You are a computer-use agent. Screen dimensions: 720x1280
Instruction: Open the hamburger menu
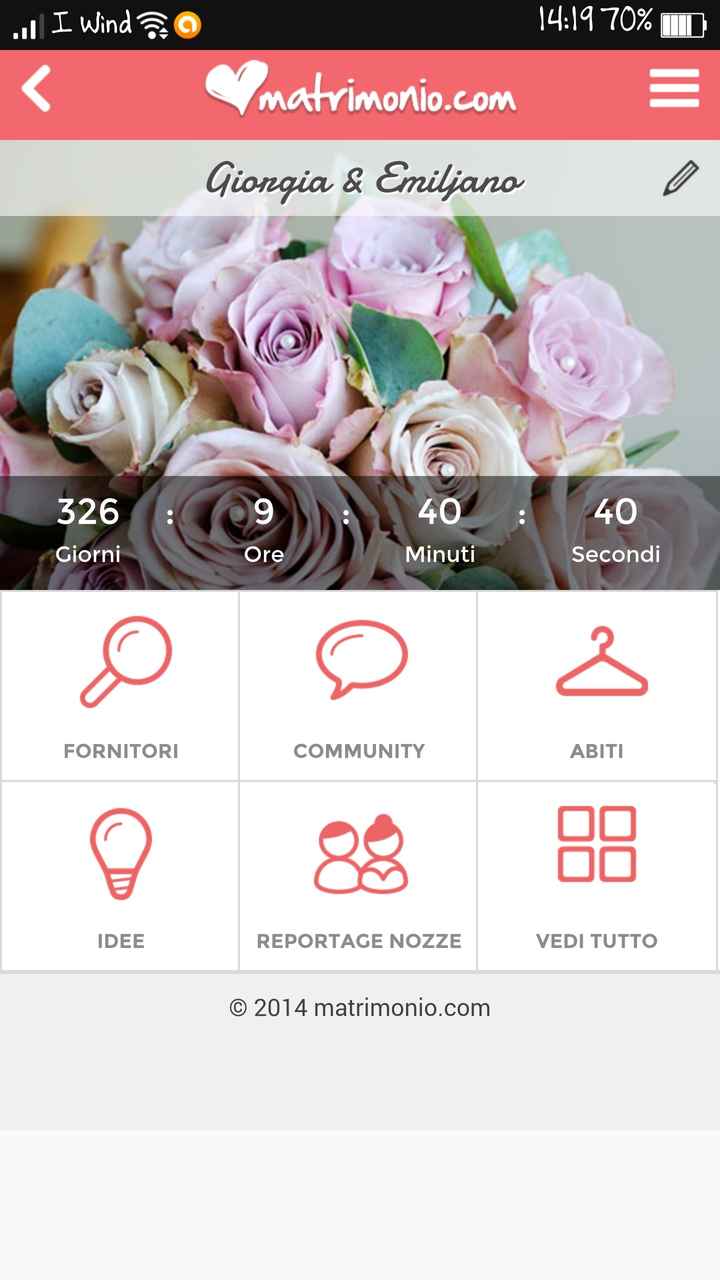674,88
